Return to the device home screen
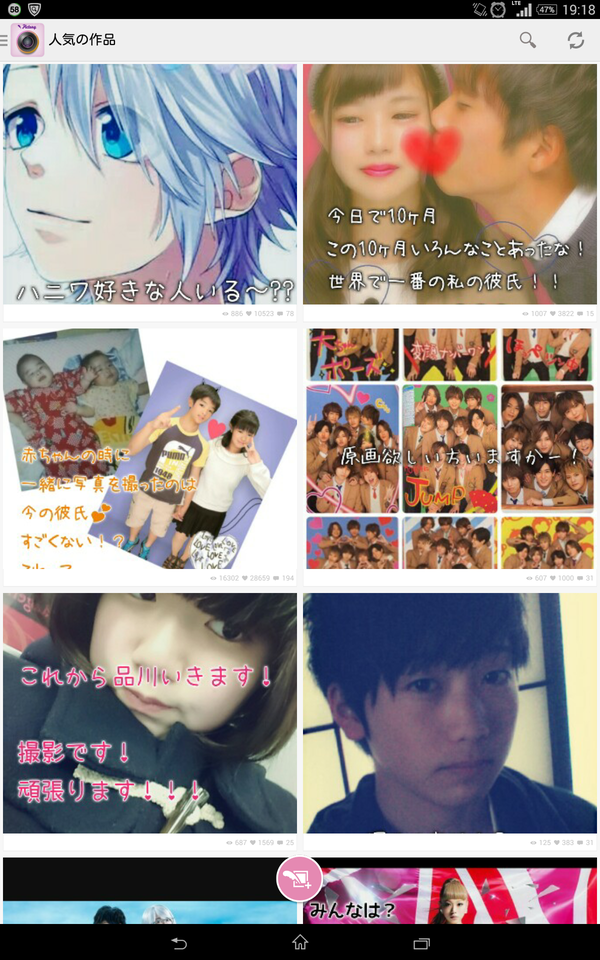Screen dimensions: 600x960 click(x=300, y=942)
